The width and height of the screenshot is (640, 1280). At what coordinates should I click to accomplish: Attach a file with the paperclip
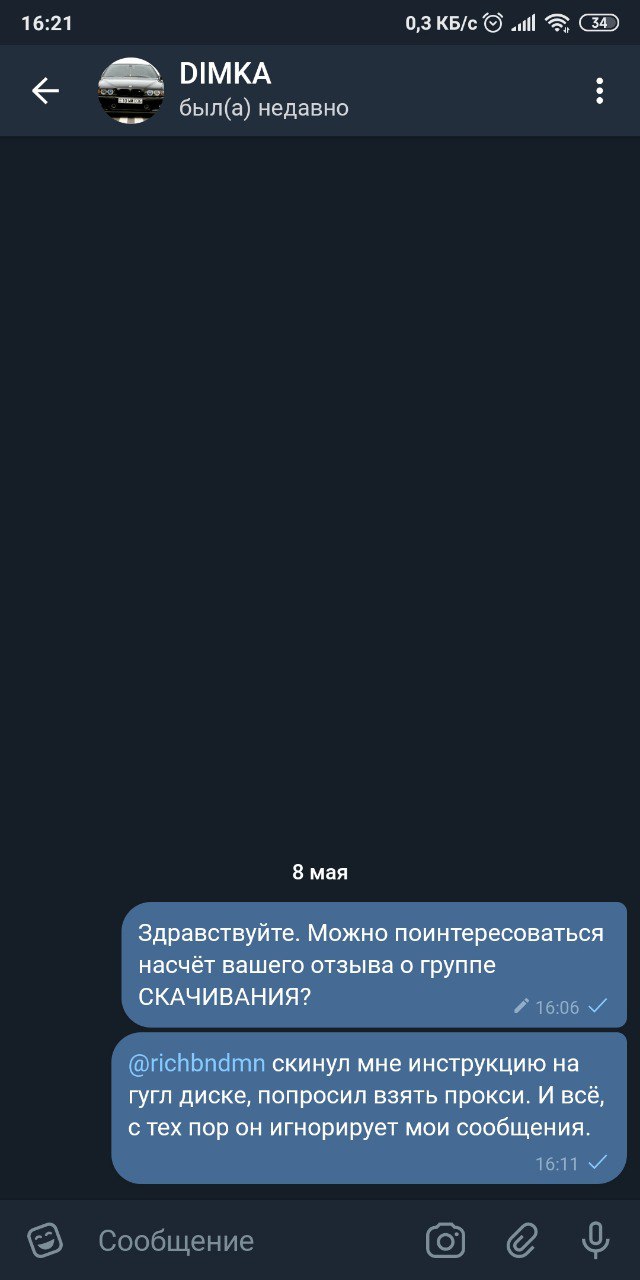pyautogui.click(x=521, y=1241)
